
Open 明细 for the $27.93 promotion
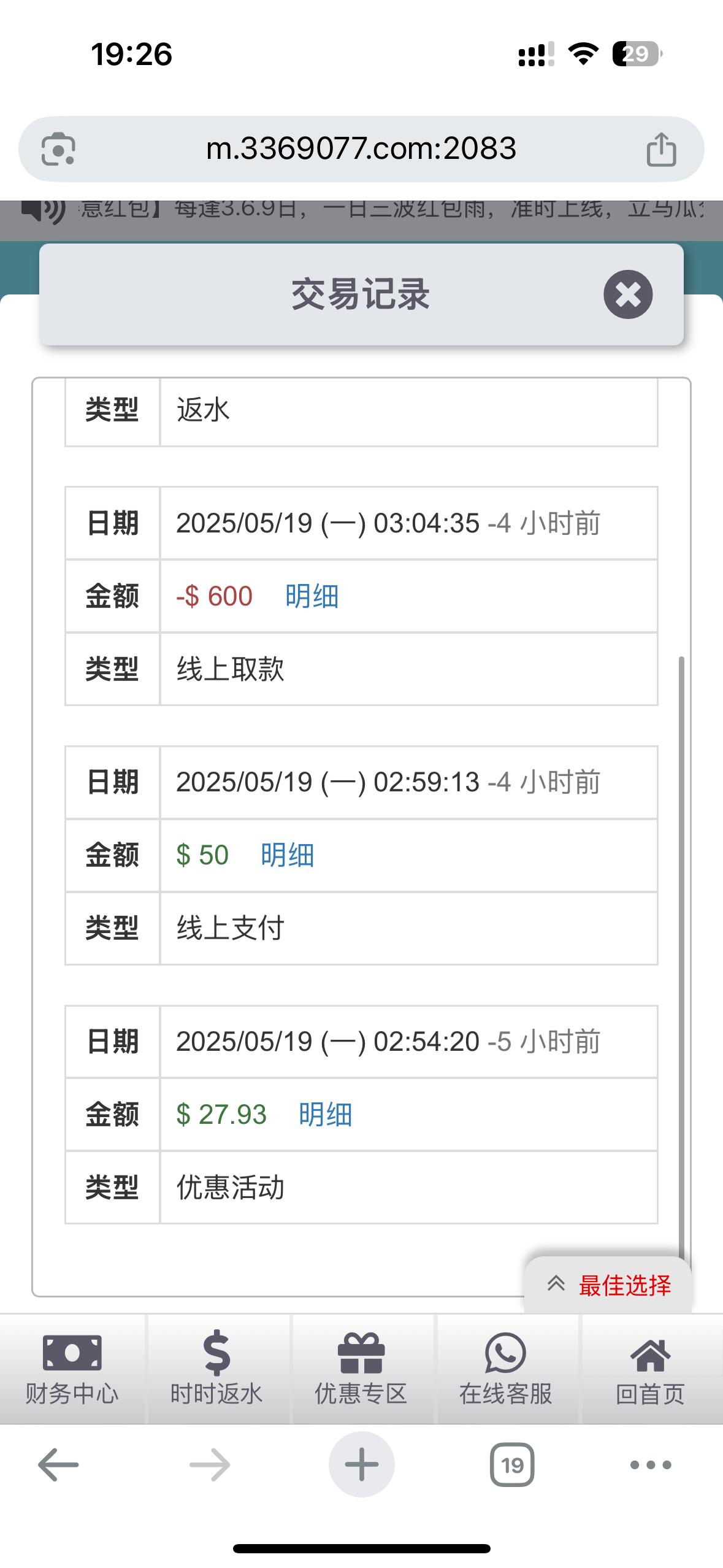pos(325,1115)
